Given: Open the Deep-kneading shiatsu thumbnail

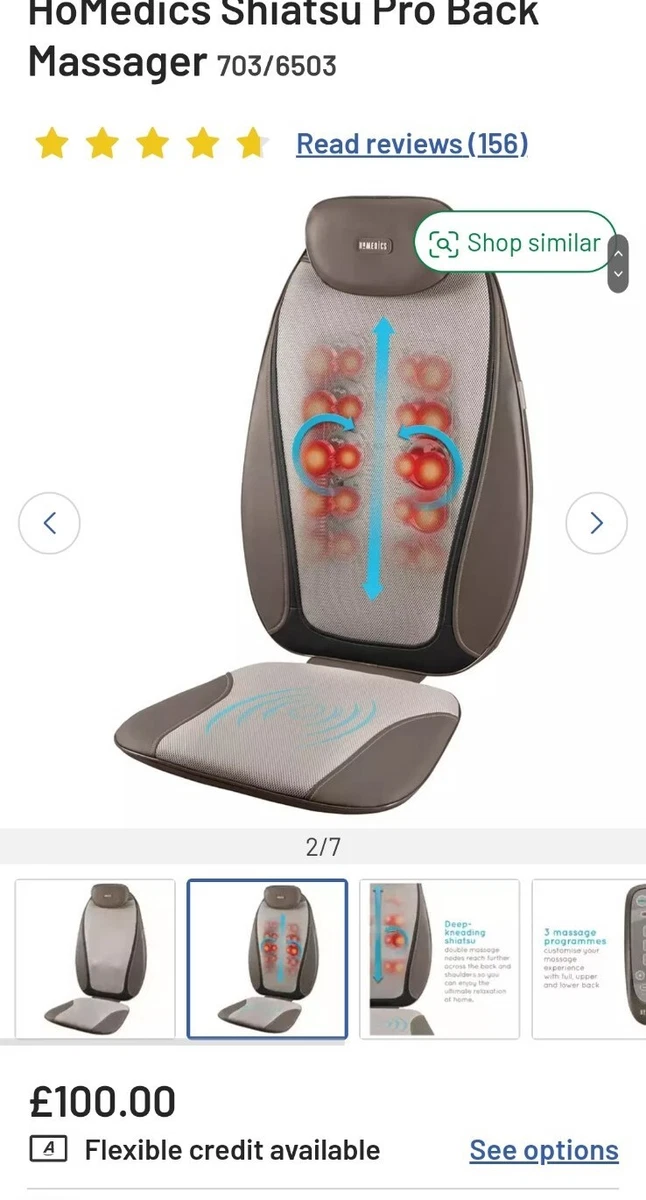Looking at the screenshot, I should [439, 959].
